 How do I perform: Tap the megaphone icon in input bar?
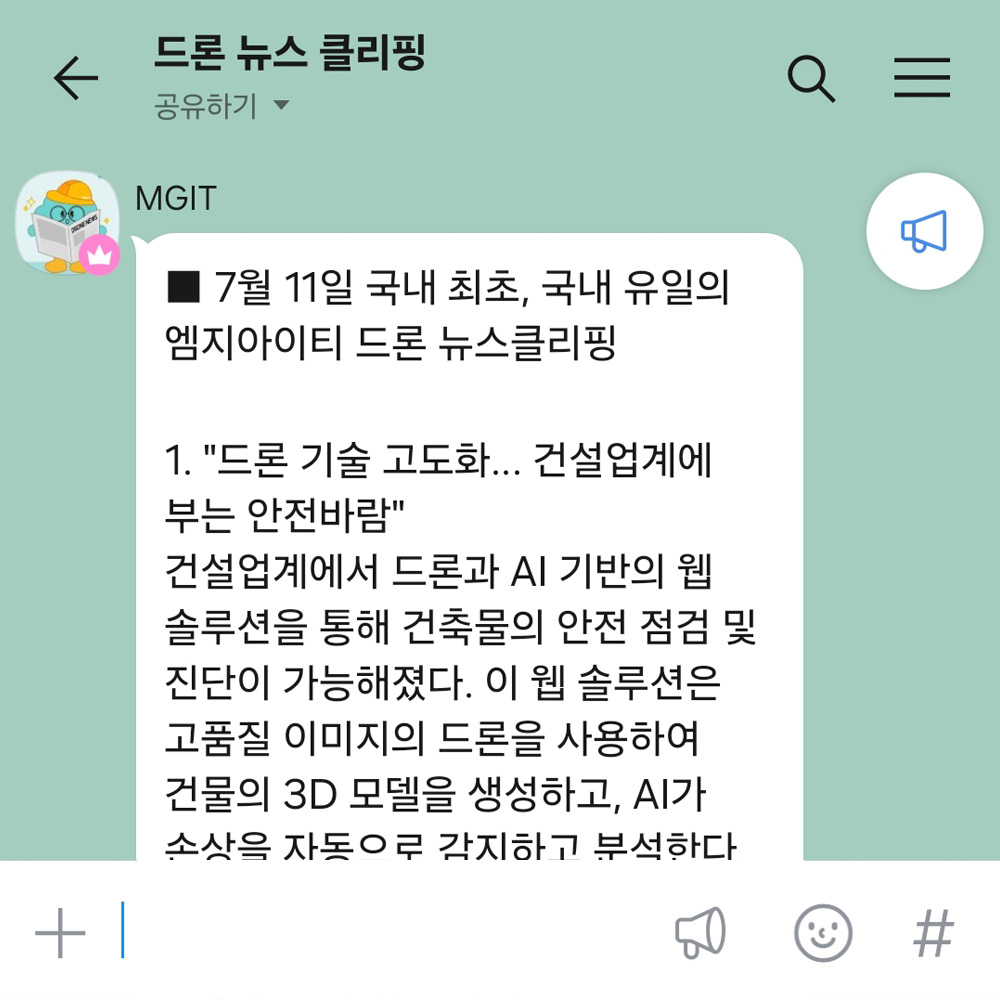(x=700, y=933)
